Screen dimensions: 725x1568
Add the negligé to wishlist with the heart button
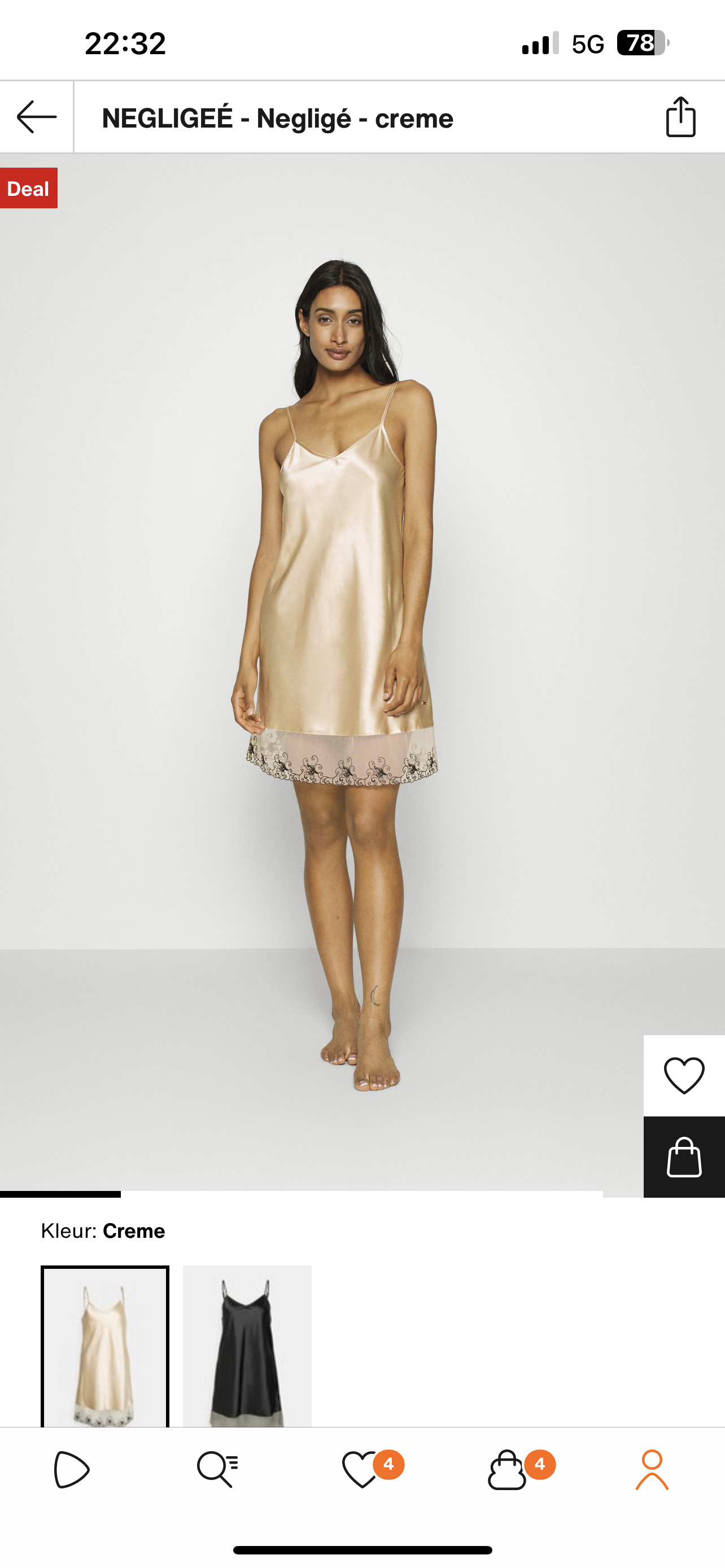(x=684, y=1076)
